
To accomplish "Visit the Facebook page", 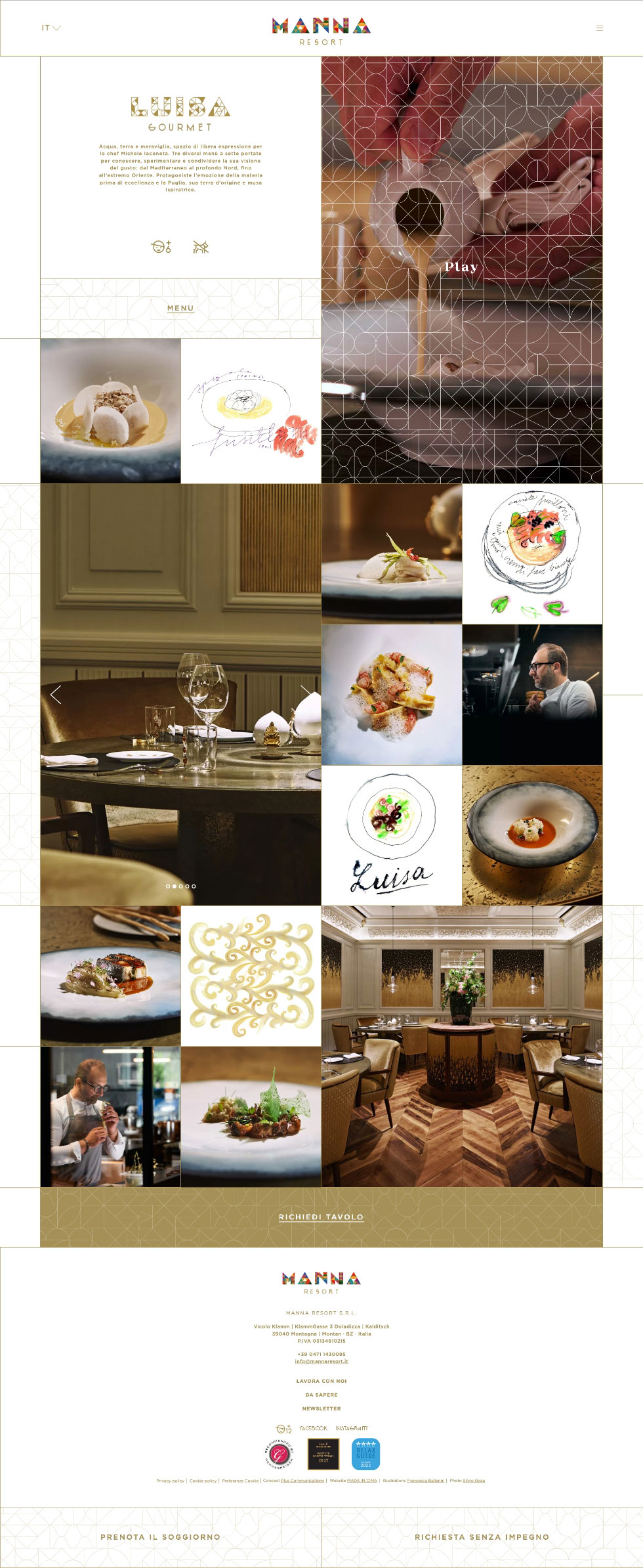I will pyautogui.click(x=313, y=1429).
